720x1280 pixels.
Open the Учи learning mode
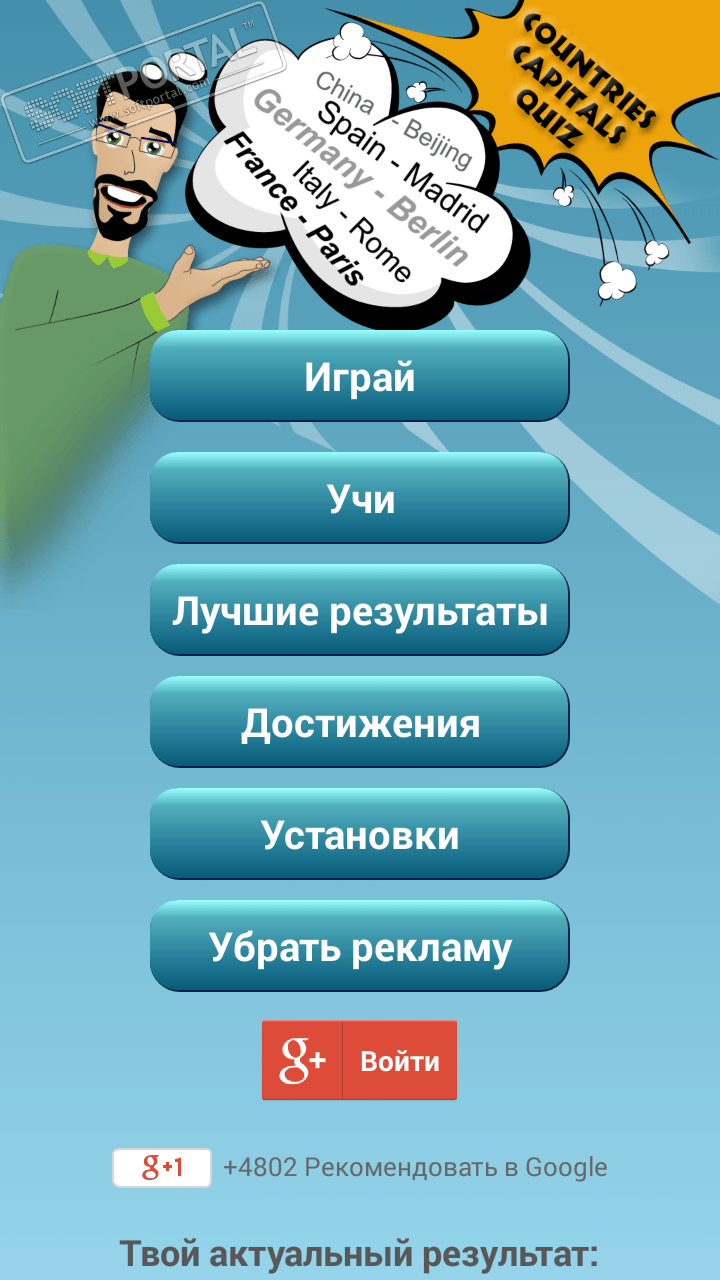[359, 498]
